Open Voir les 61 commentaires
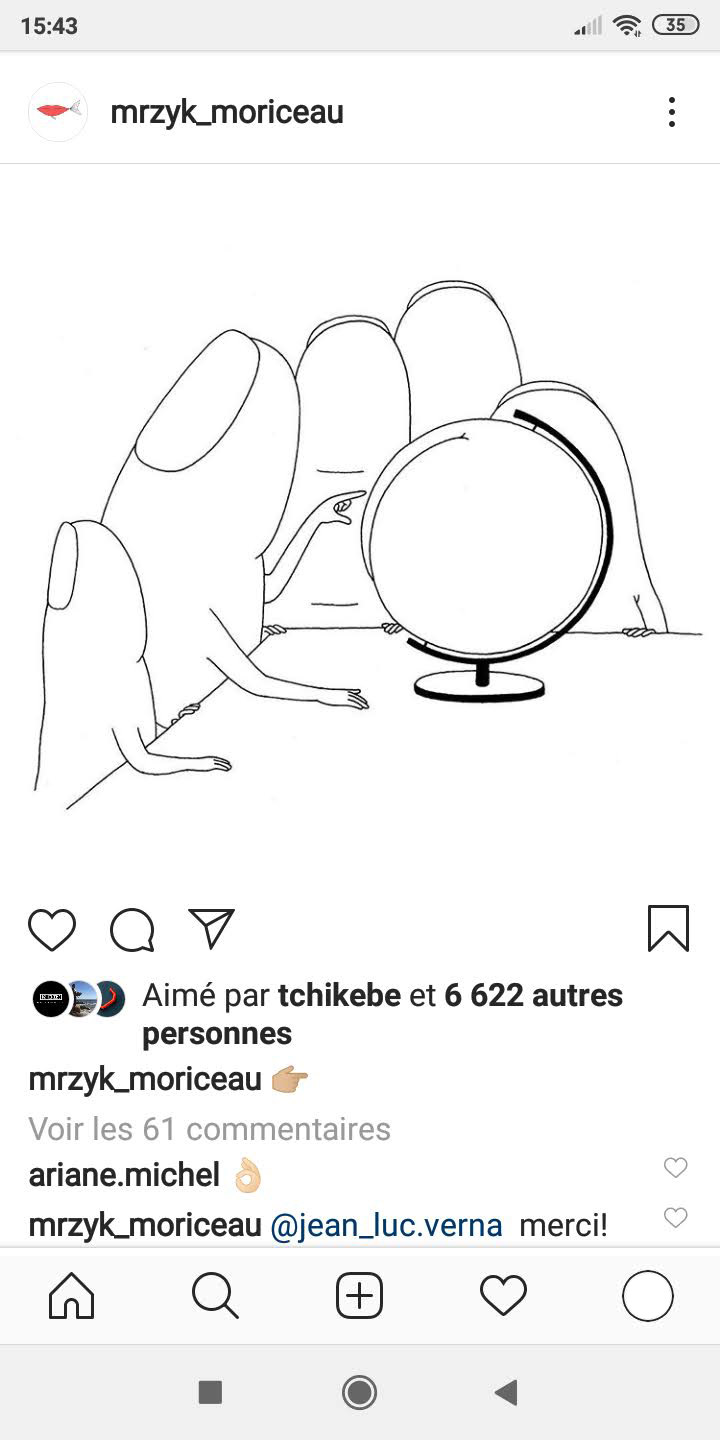Image resolution: width=720 pixels, height=1440 pixels. tap(210, 1129)
